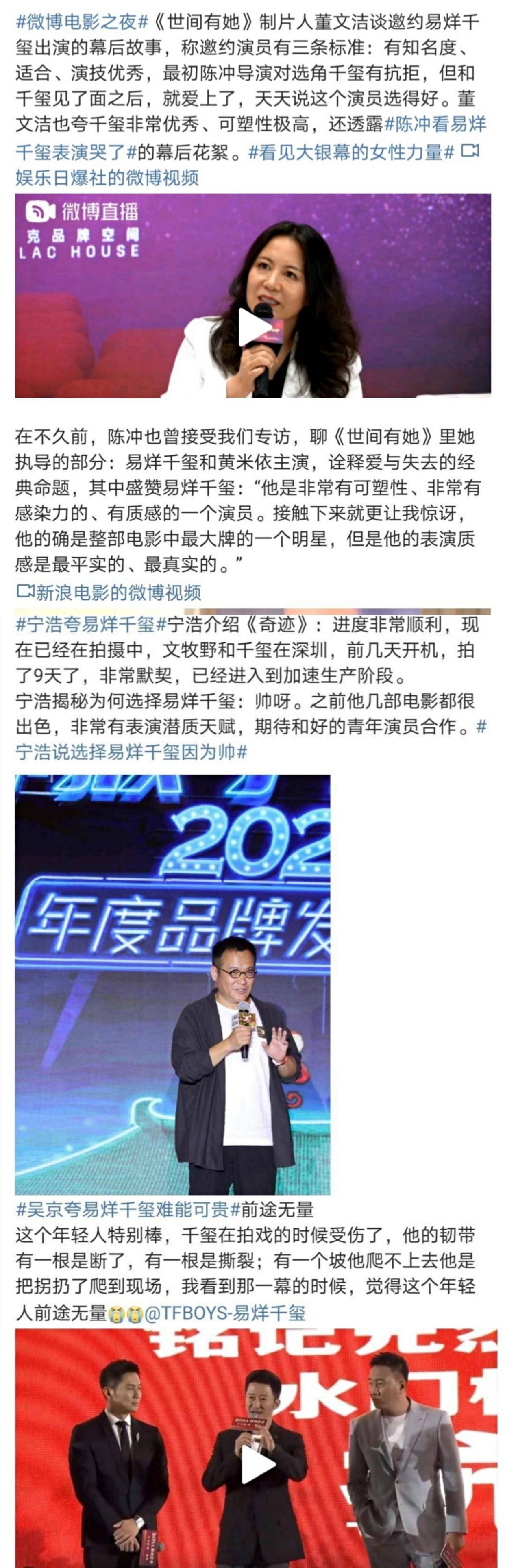
Task: Open the #看见大银幕的女性力量# hashtag
Action: (x=351, y=152)
